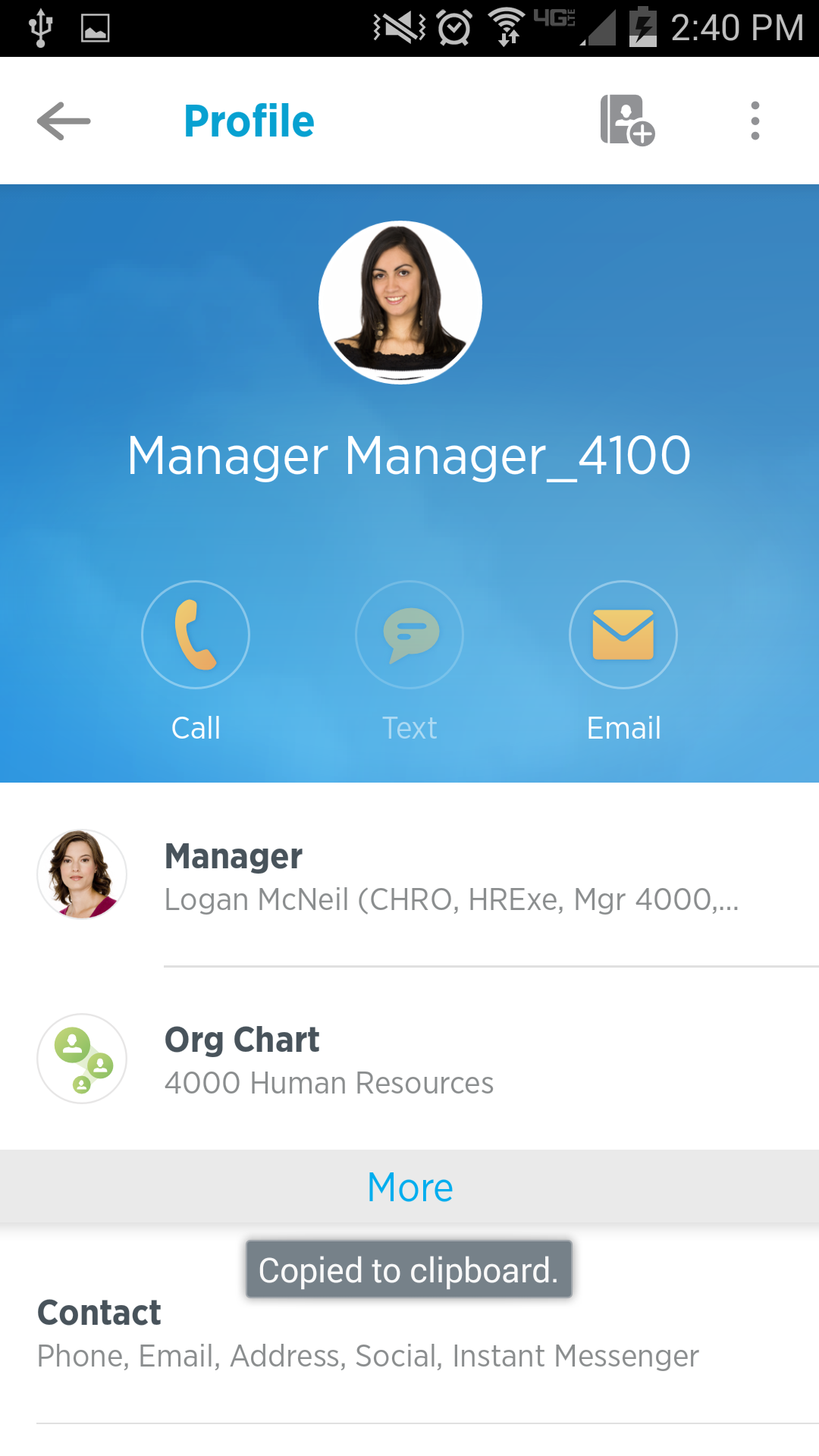Open the overflow menu
This screenshot has width=819, height=1456.
point(755,121)
